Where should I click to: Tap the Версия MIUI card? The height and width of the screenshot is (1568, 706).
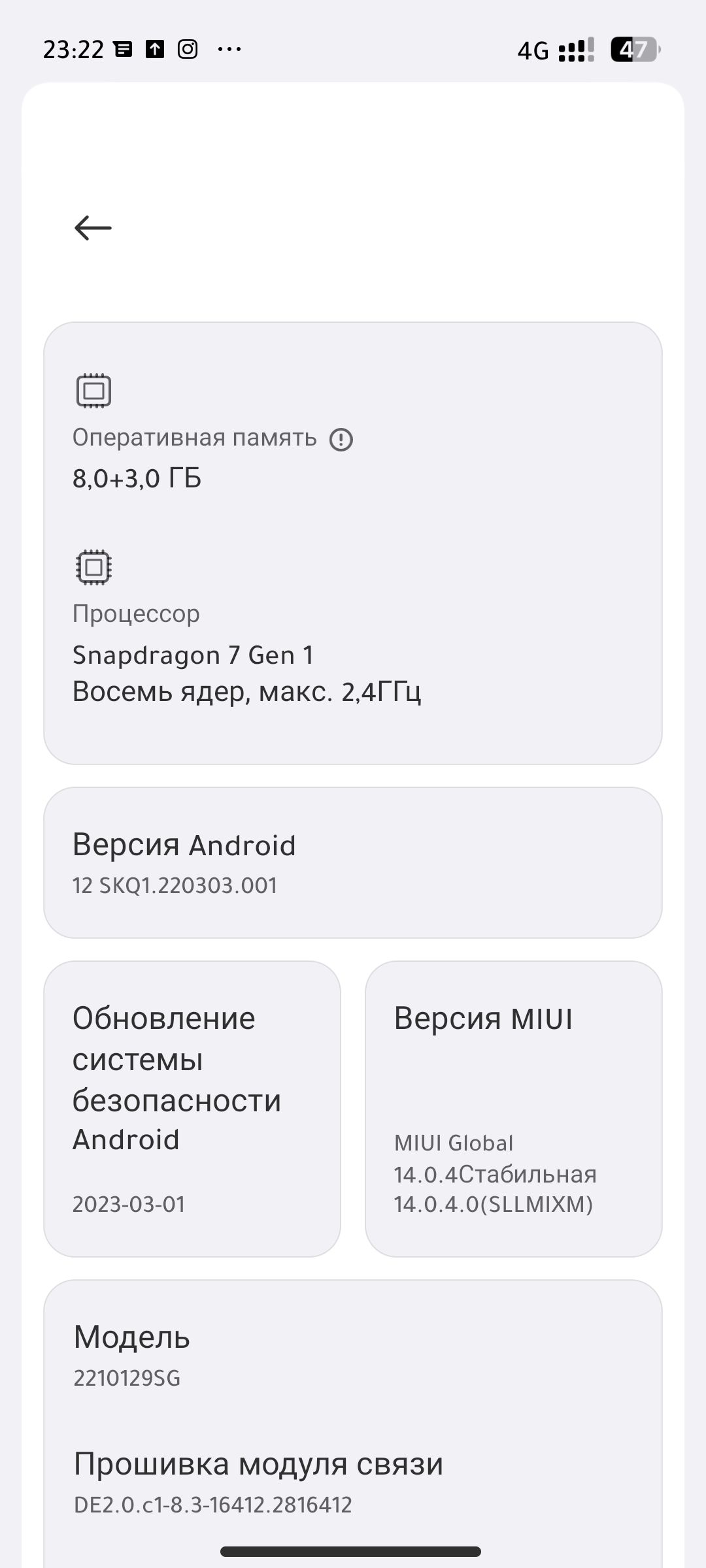pos(513,1108)
